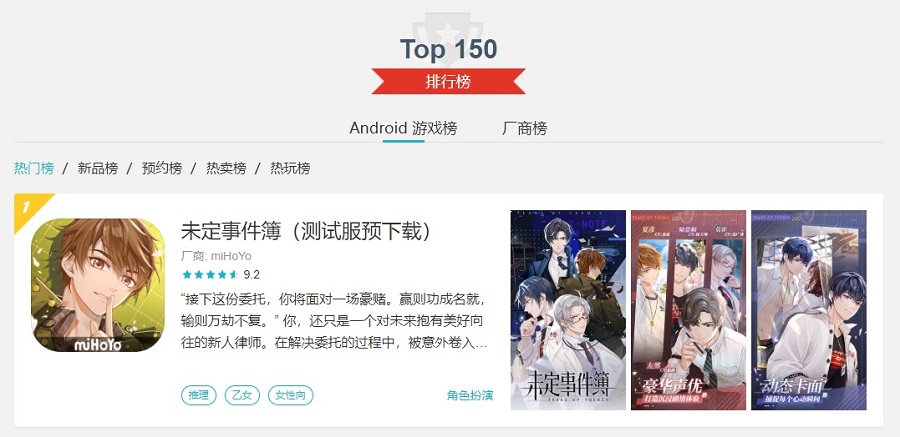Switch to the 热玩榜 ranking

(x=290, y=168)
